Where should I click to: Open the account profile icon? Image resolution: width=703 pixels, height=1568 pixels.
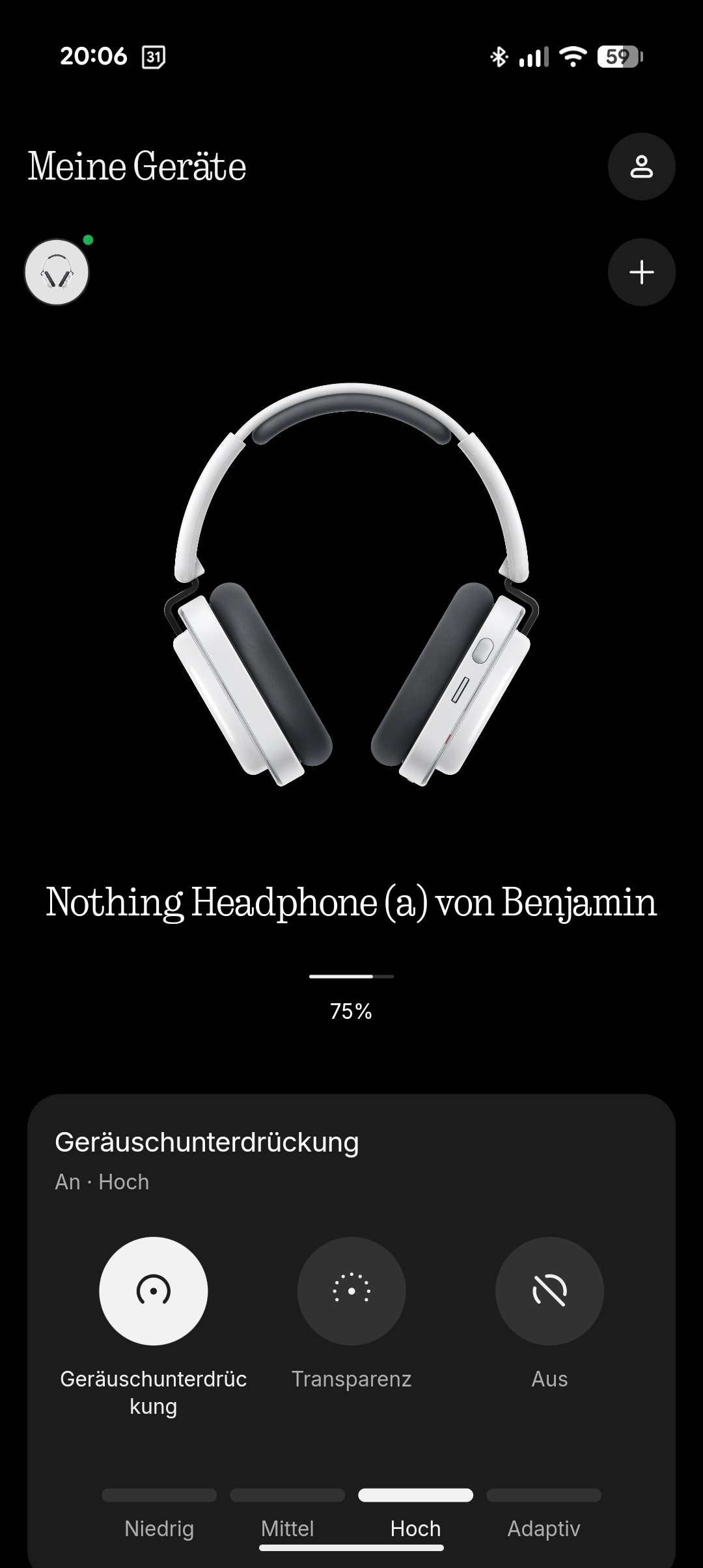(641, 167)
